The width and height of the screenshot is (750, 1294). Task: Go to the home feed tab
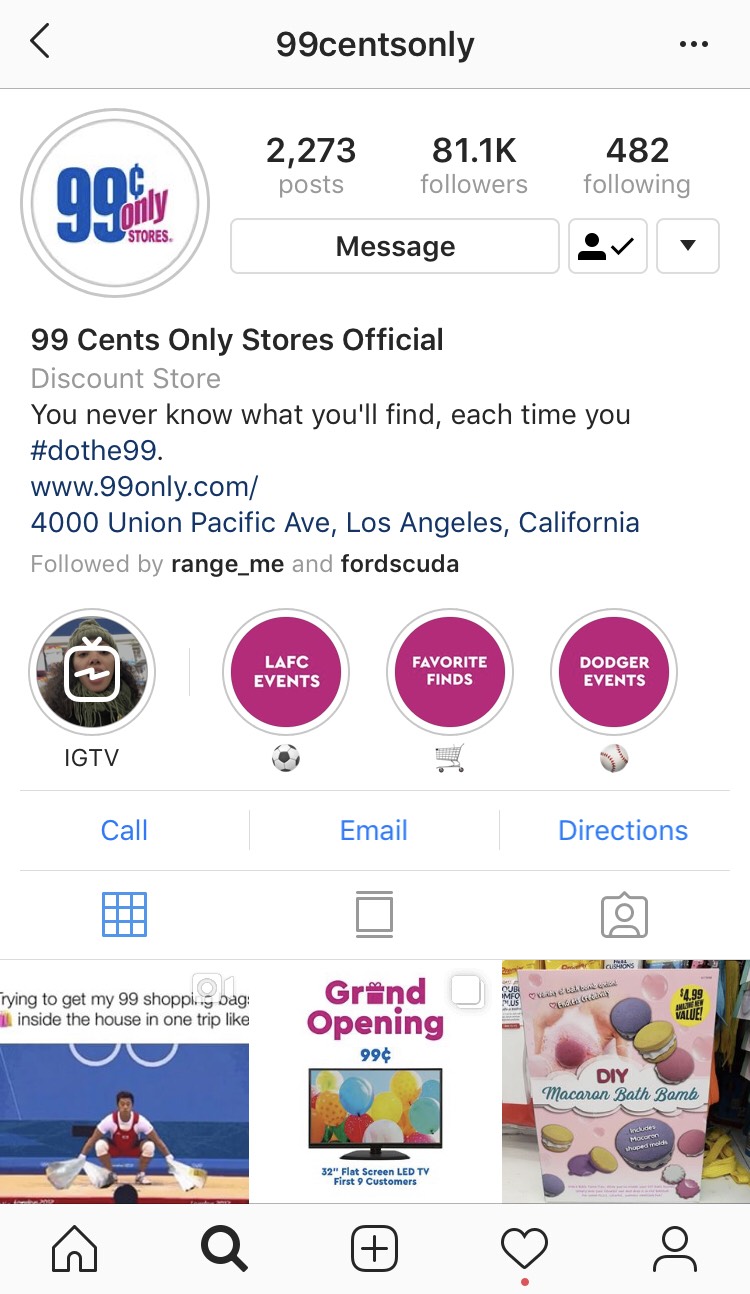tap(75, 1249)
